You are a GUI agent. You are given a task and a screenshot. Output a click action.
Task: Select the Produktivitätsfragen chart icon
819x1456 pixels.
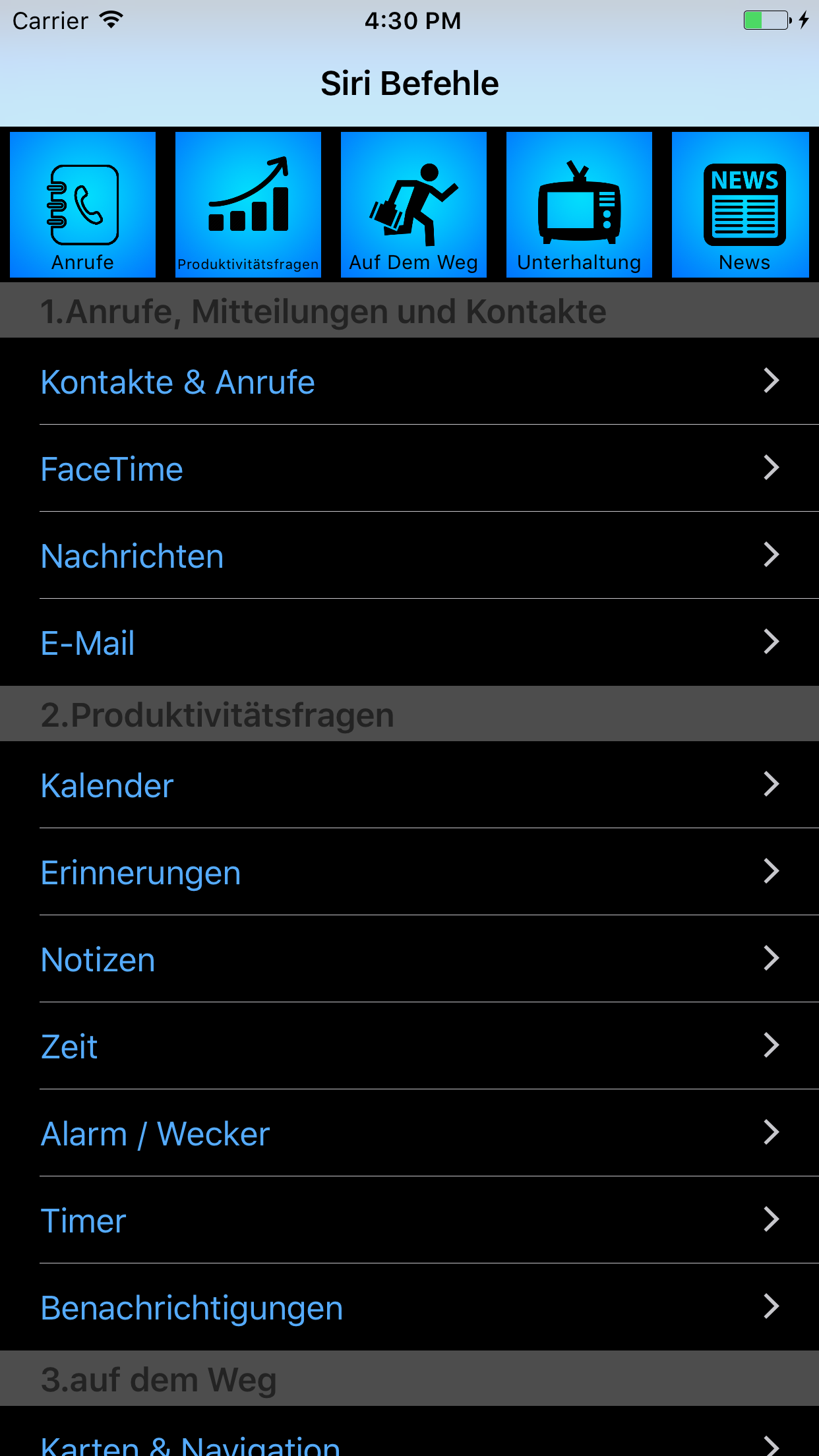247,204
